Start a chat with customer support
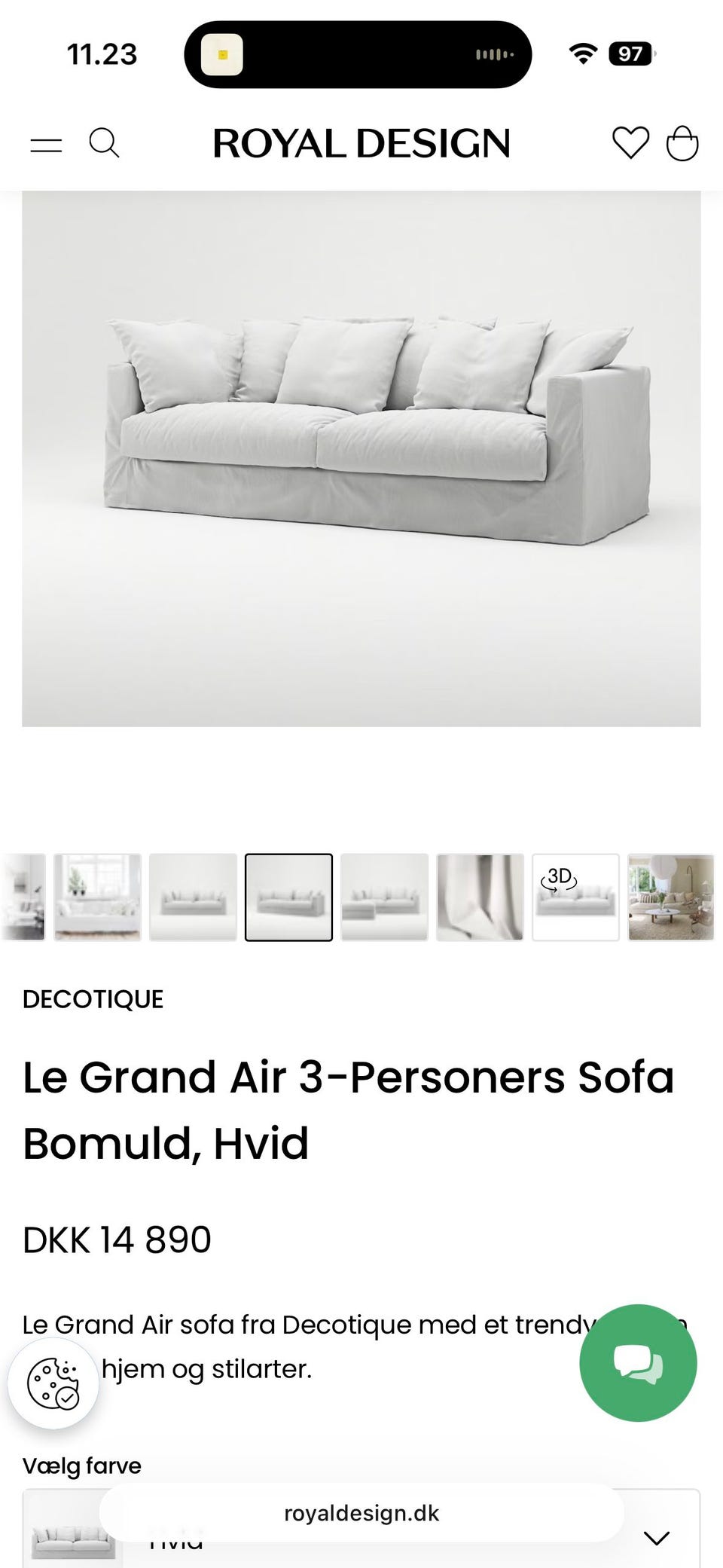723x1568 pixels. pos(637,1363)
